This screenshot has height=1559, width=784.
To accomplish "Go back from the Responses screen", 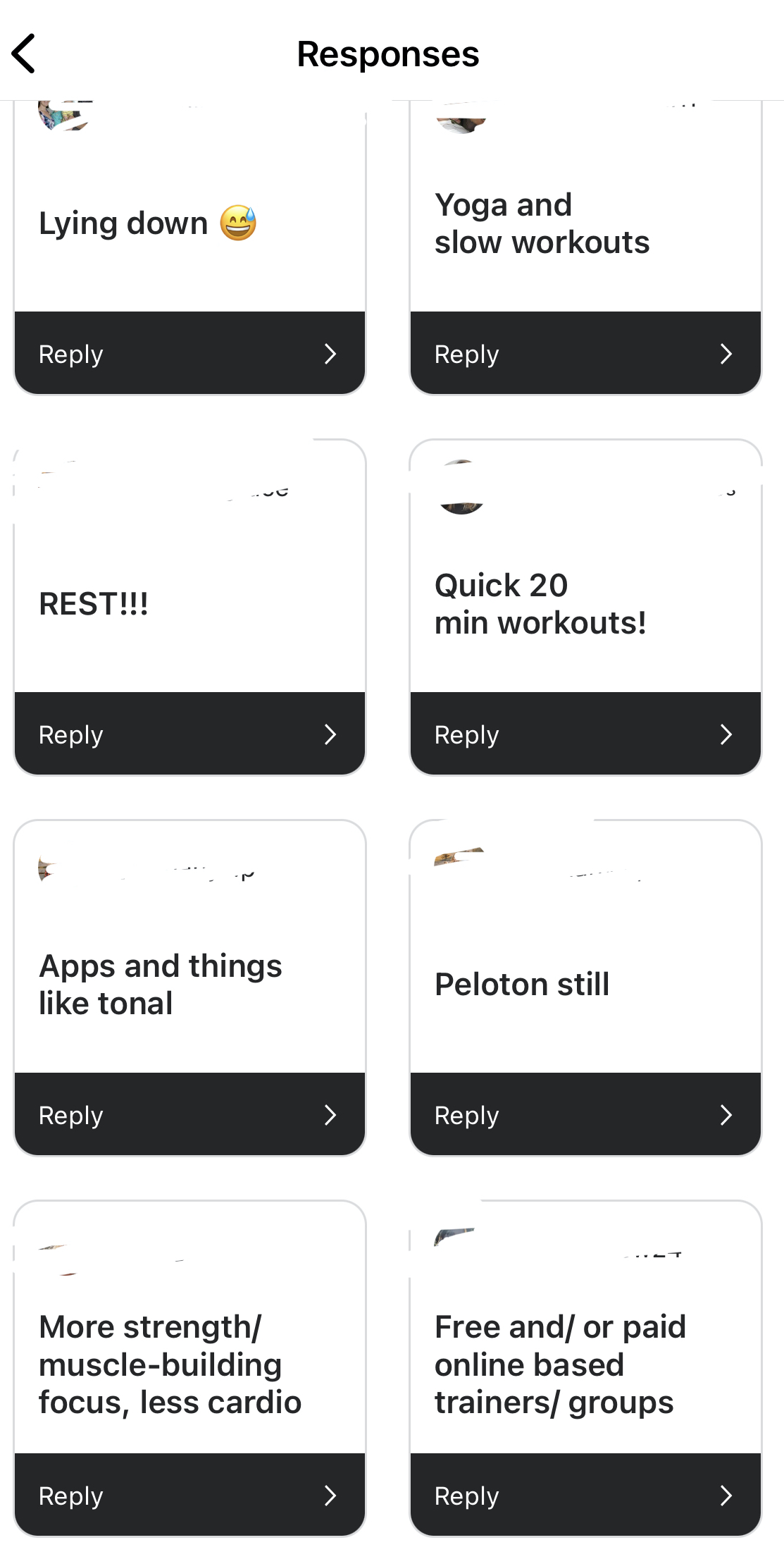I will point(24,54).
